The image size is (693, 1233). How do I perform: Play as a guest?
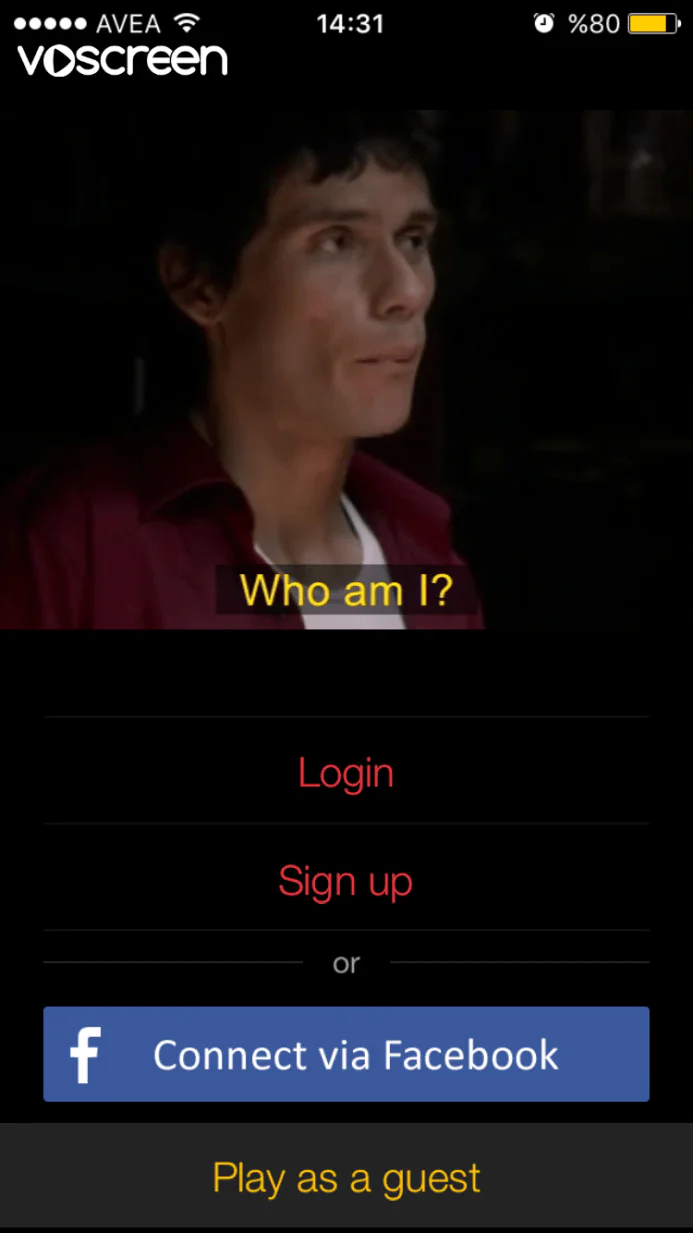(x=346, y=1178)
